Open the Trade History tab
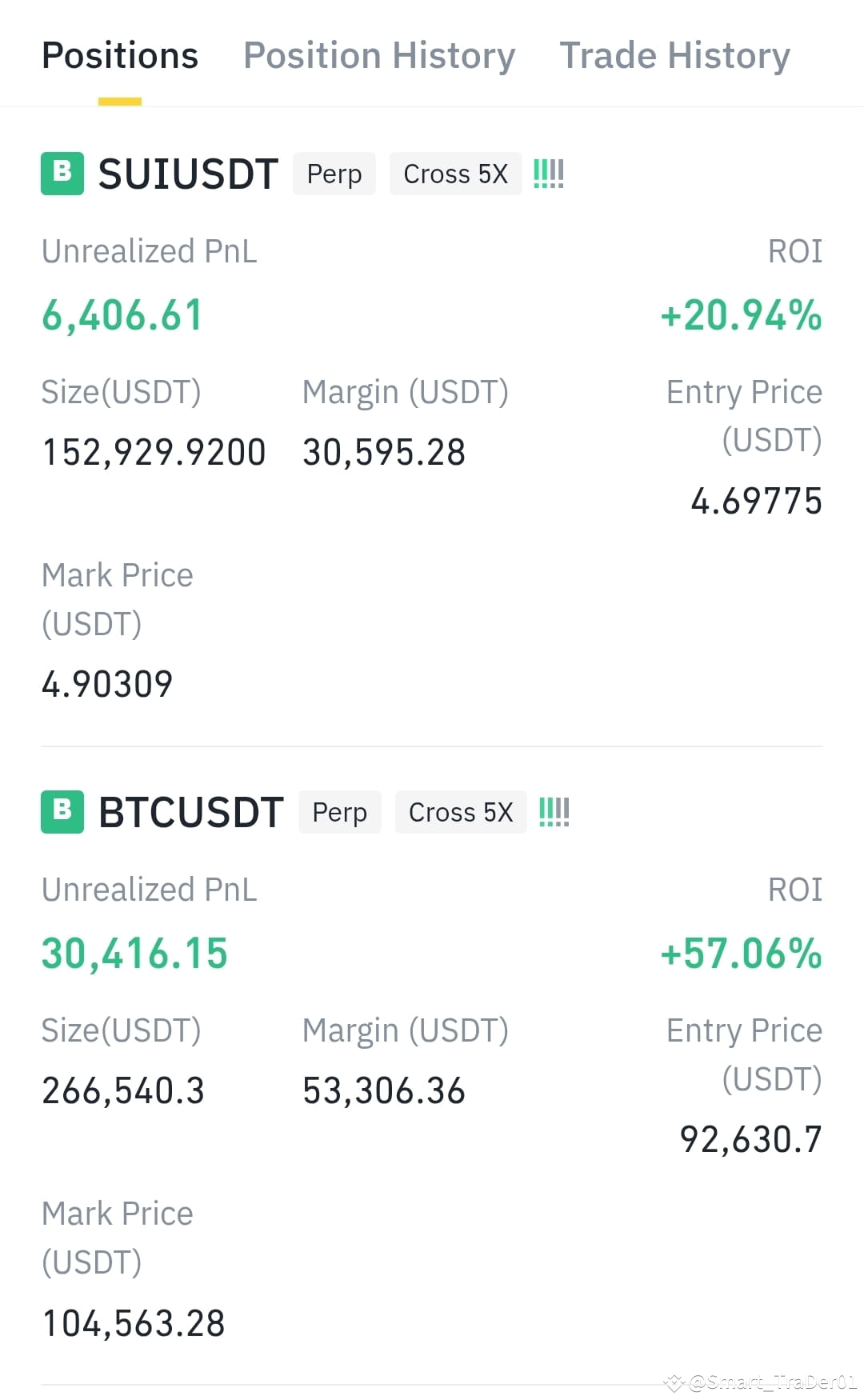 [674, 56]
